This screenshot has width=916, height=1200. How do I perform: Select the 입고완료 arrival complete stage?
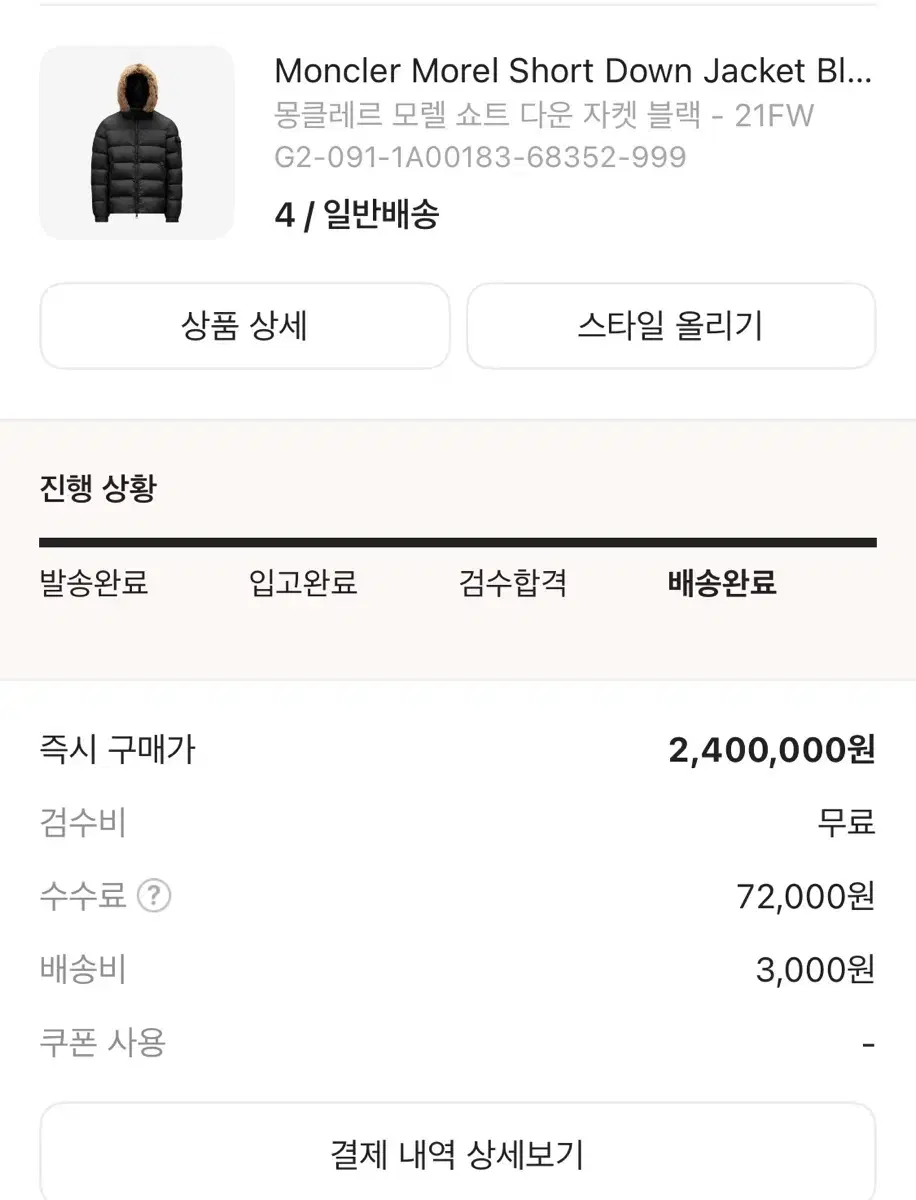click(x=303, y=583)
